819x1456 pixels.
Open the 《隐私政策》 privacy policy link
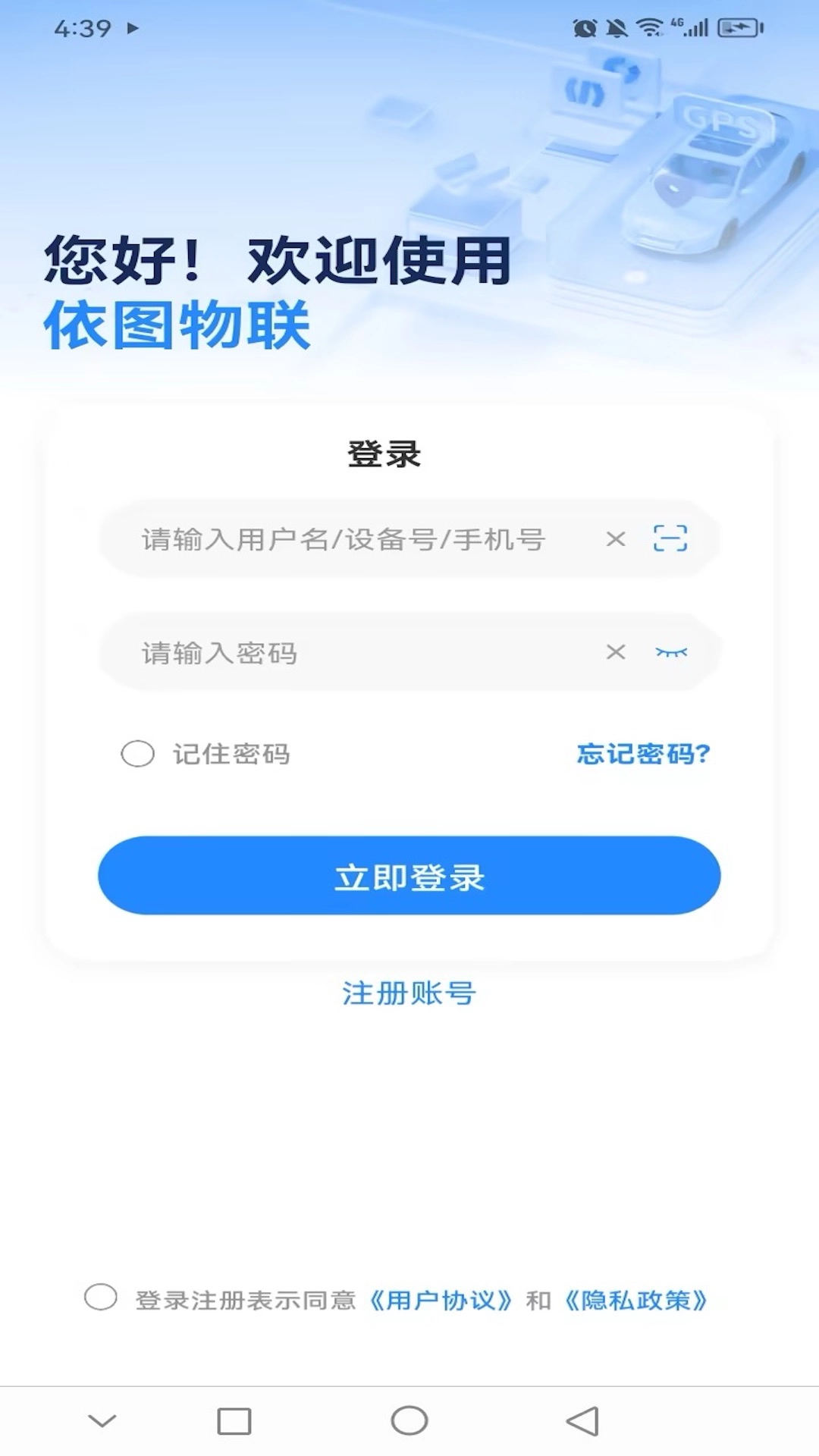tap(636, 1301)
